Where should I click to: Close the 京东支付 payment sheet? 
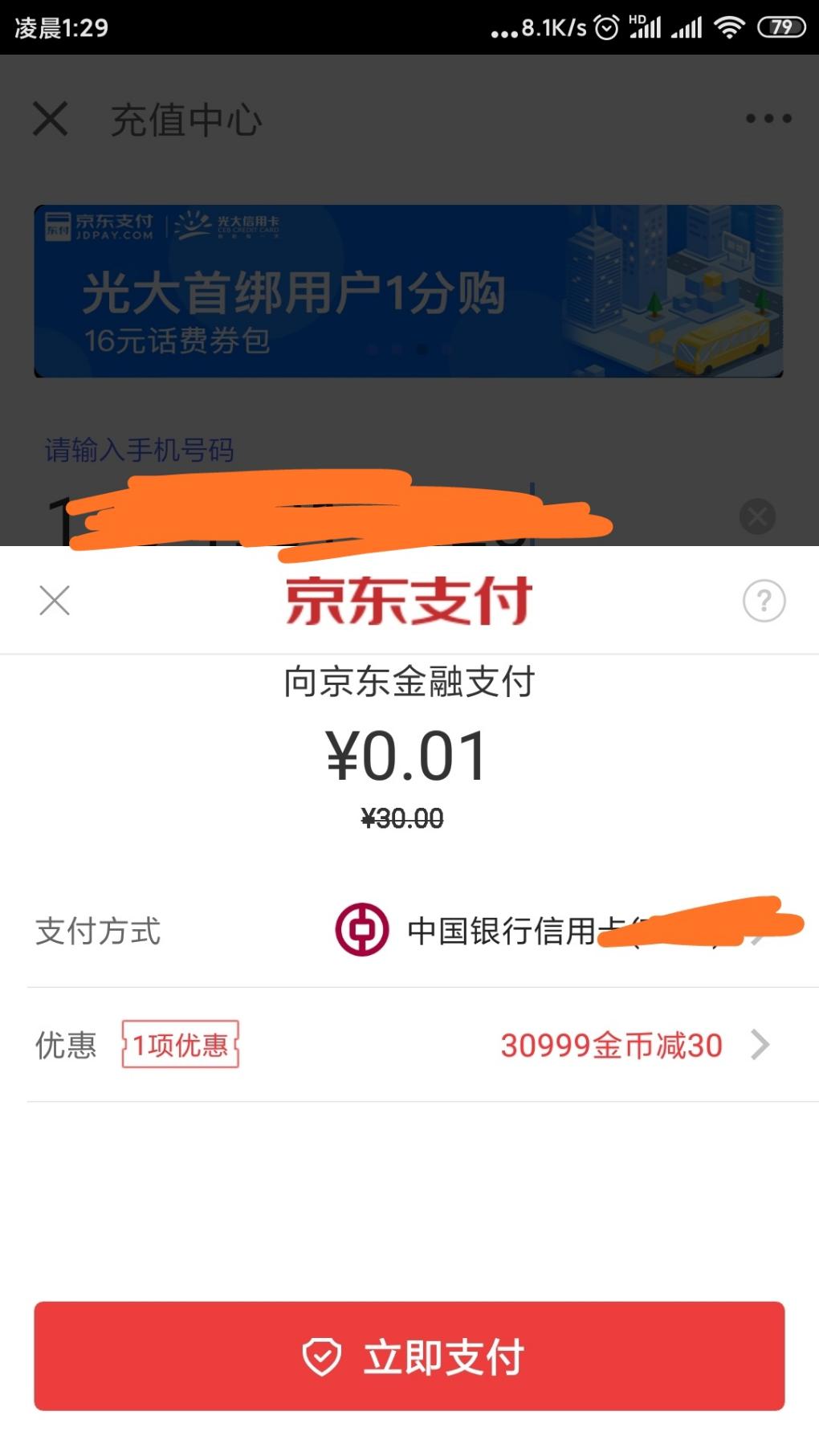pos(55,600)
